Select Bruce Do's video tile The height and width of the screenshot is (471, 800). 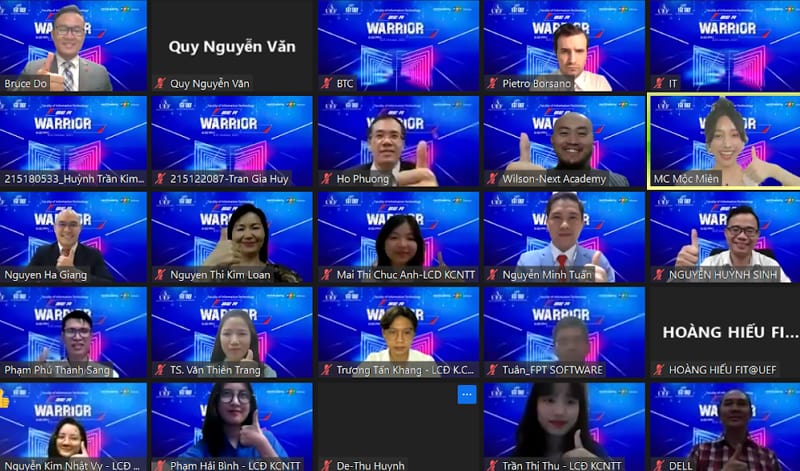pos(73,45)
